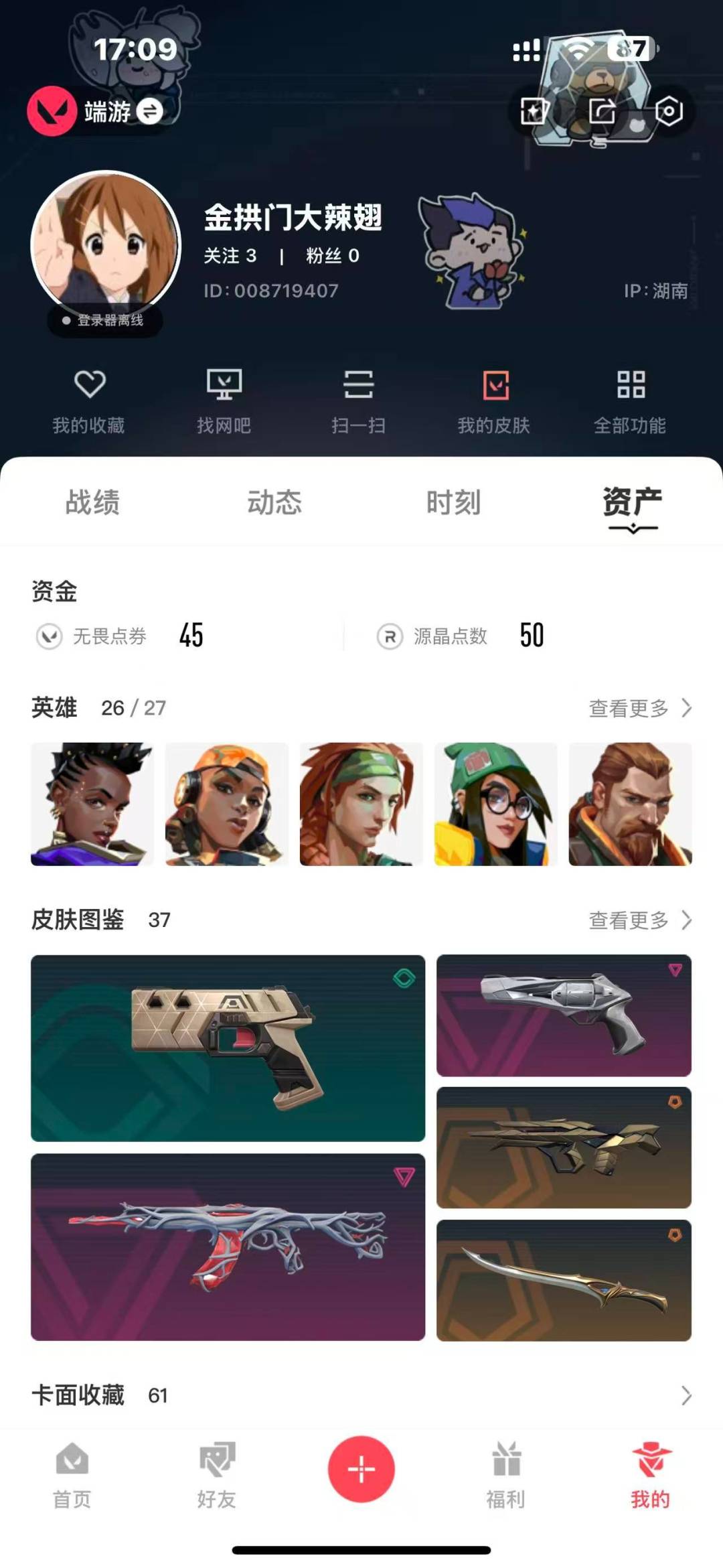The width and height of the screenshot is (723, 1568).
Task: Open the beige pistol skin card
Action: coord(228,1048)
